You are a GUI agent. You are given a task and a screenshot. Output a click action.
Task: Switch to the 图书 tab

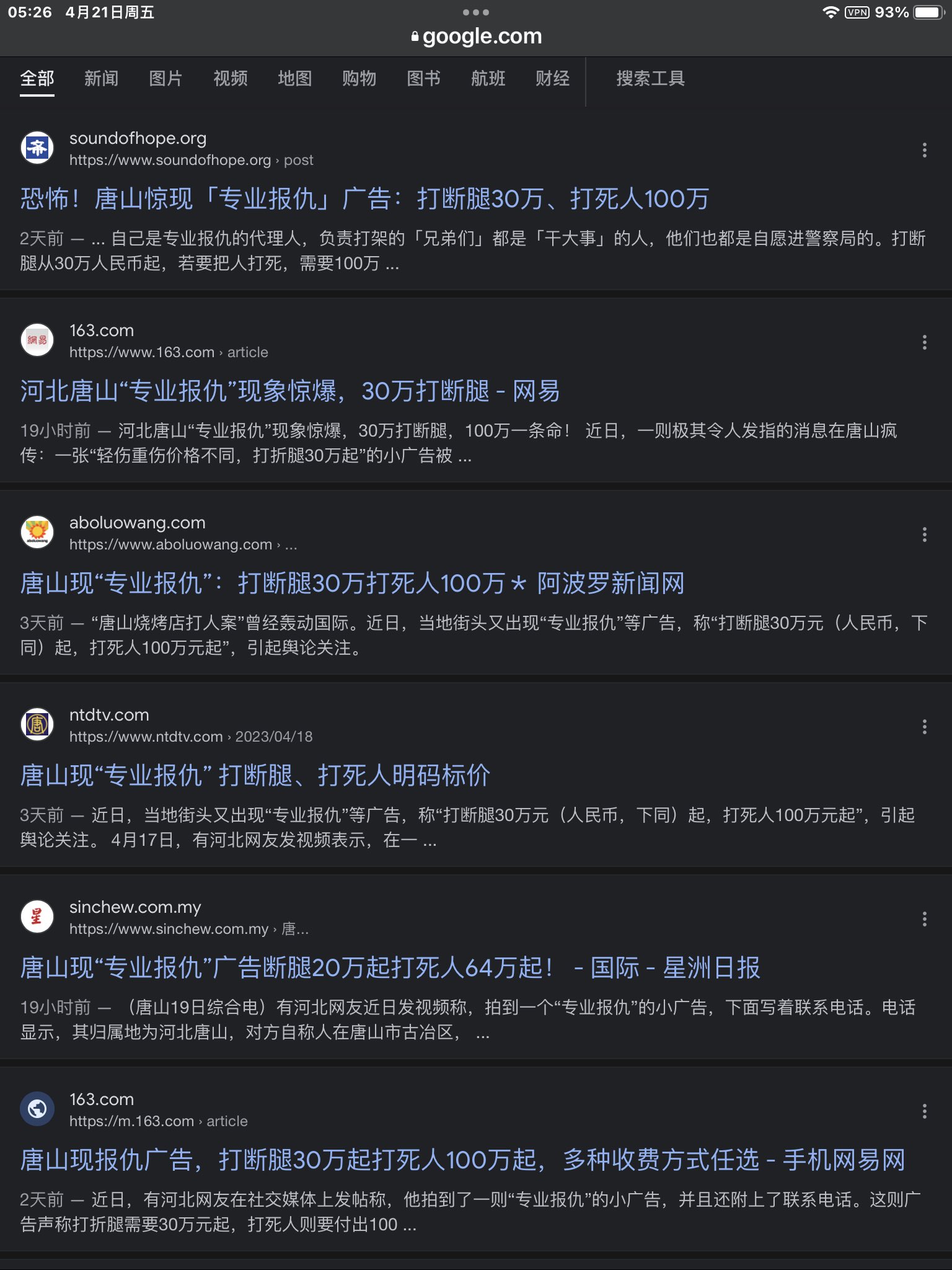pos(423,79)
